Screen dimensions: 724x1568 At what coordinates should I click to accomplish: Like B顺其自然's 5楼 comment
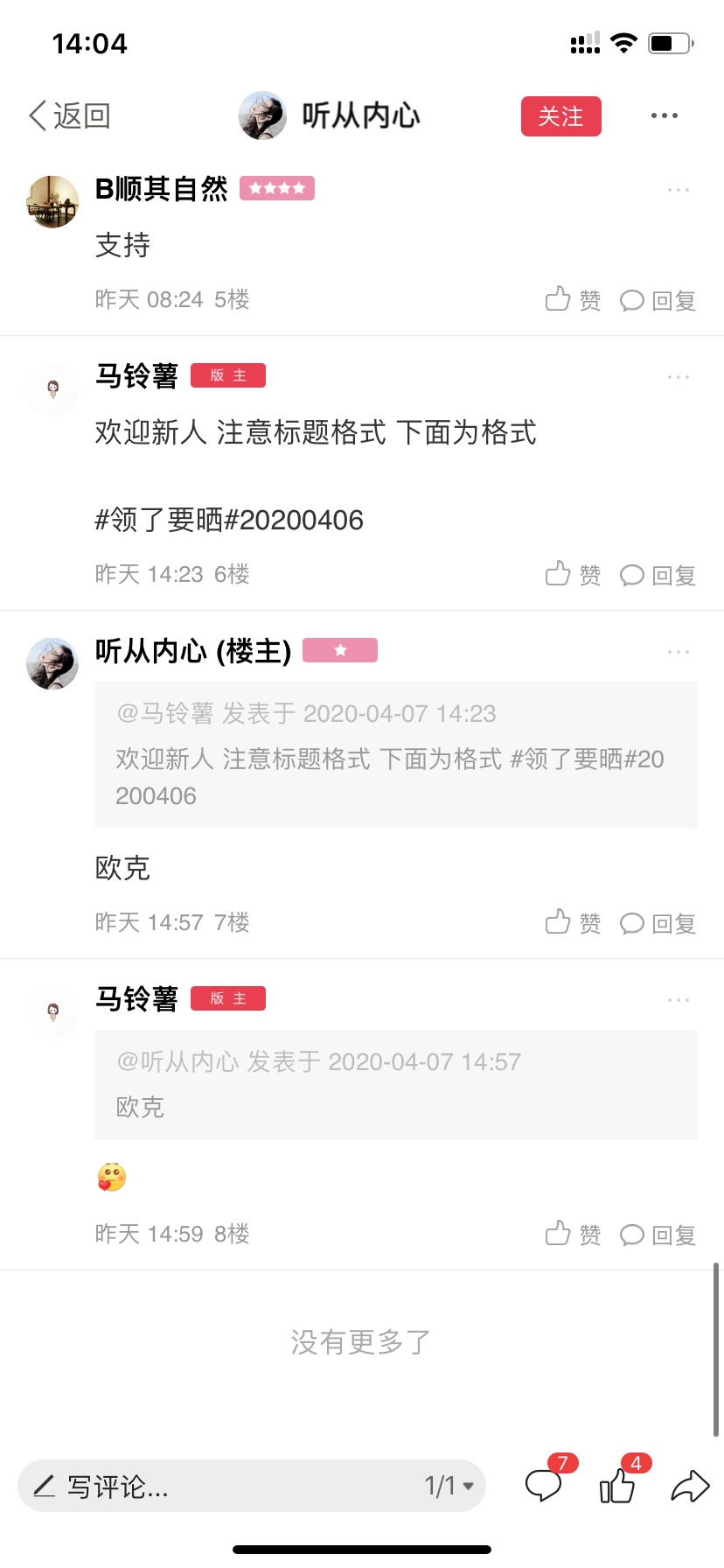tap(573, 300)
